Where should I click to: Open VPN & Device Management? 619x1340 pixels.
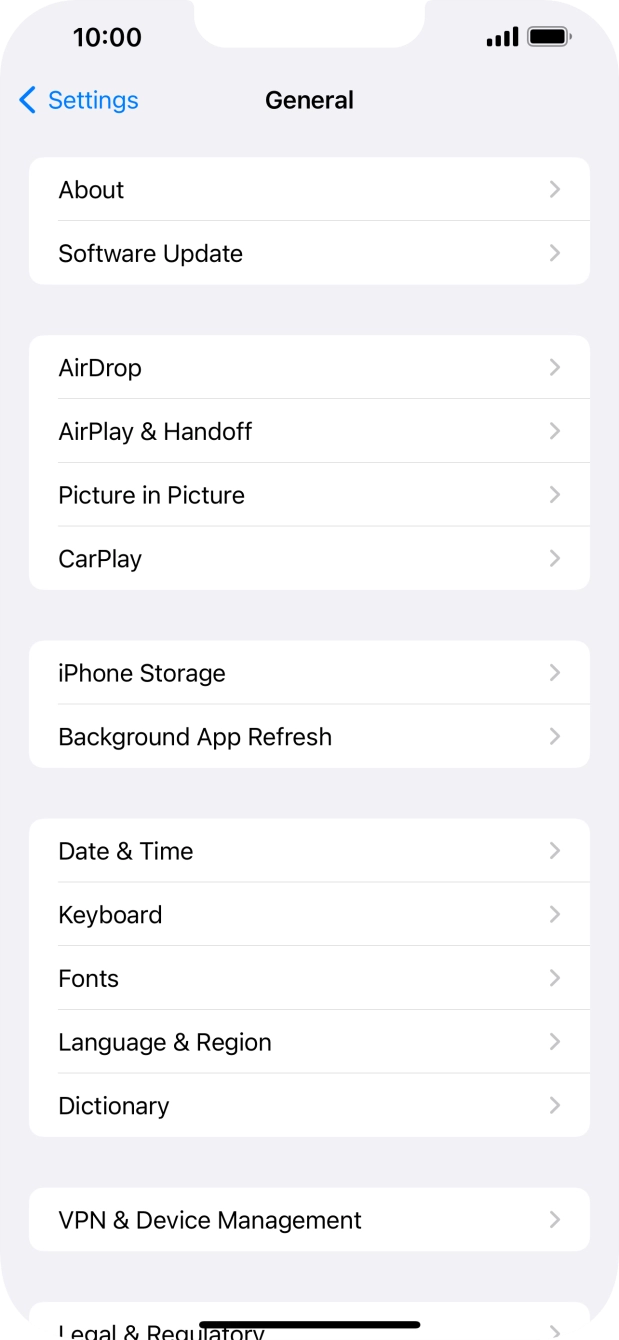click(x=309, y=1220)
